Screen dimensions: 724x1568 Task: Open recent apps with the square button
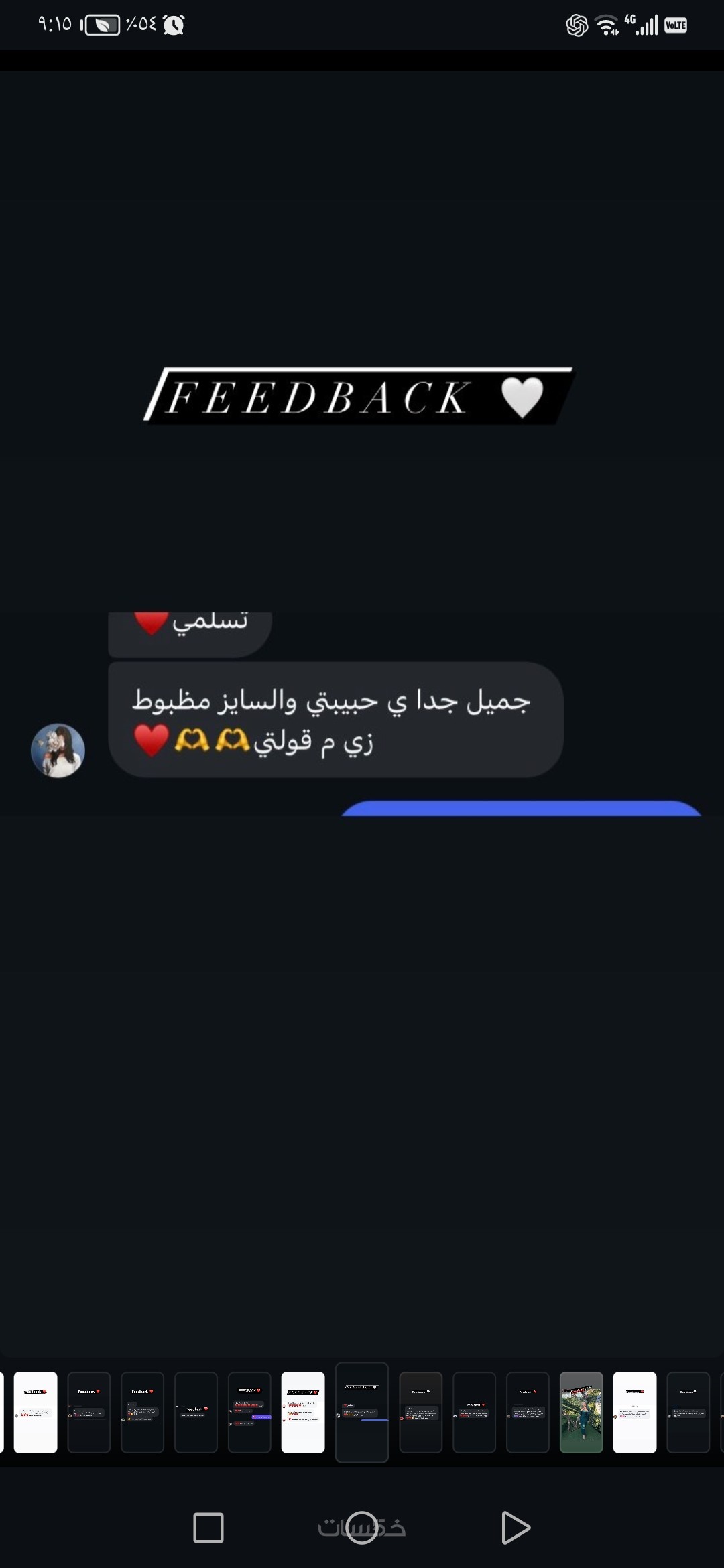tap(208, 1528)
